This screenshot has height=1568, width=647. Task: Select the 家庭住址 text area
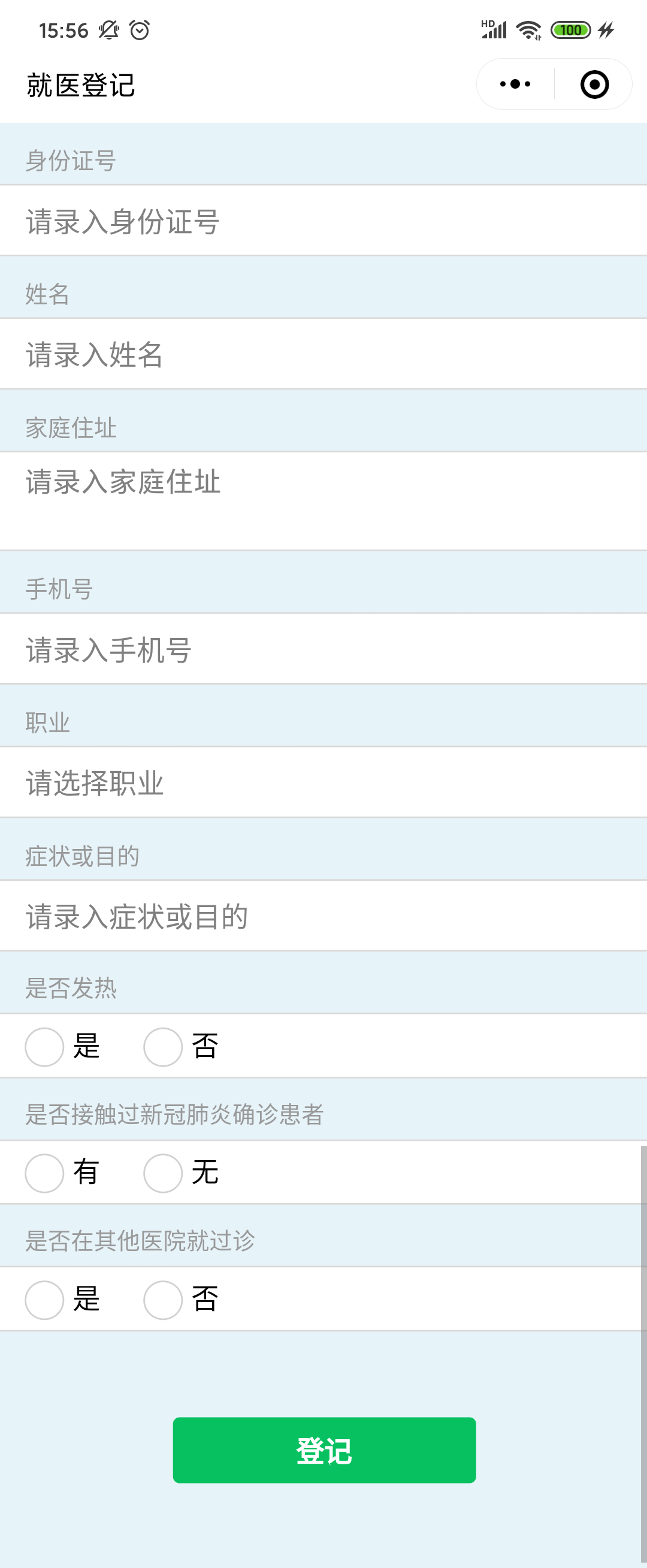pyautogui.click(x=322, y=500)
